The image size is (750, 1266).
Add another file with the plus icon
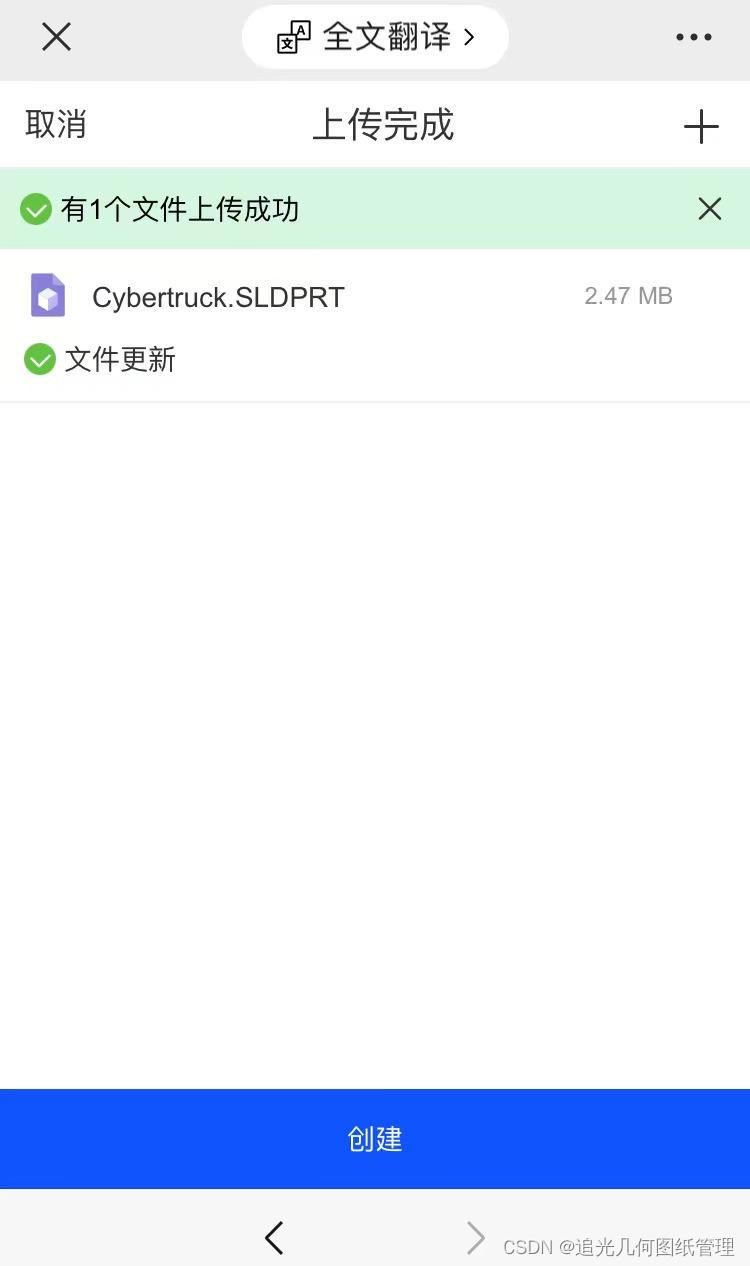(x=701, y=126)
